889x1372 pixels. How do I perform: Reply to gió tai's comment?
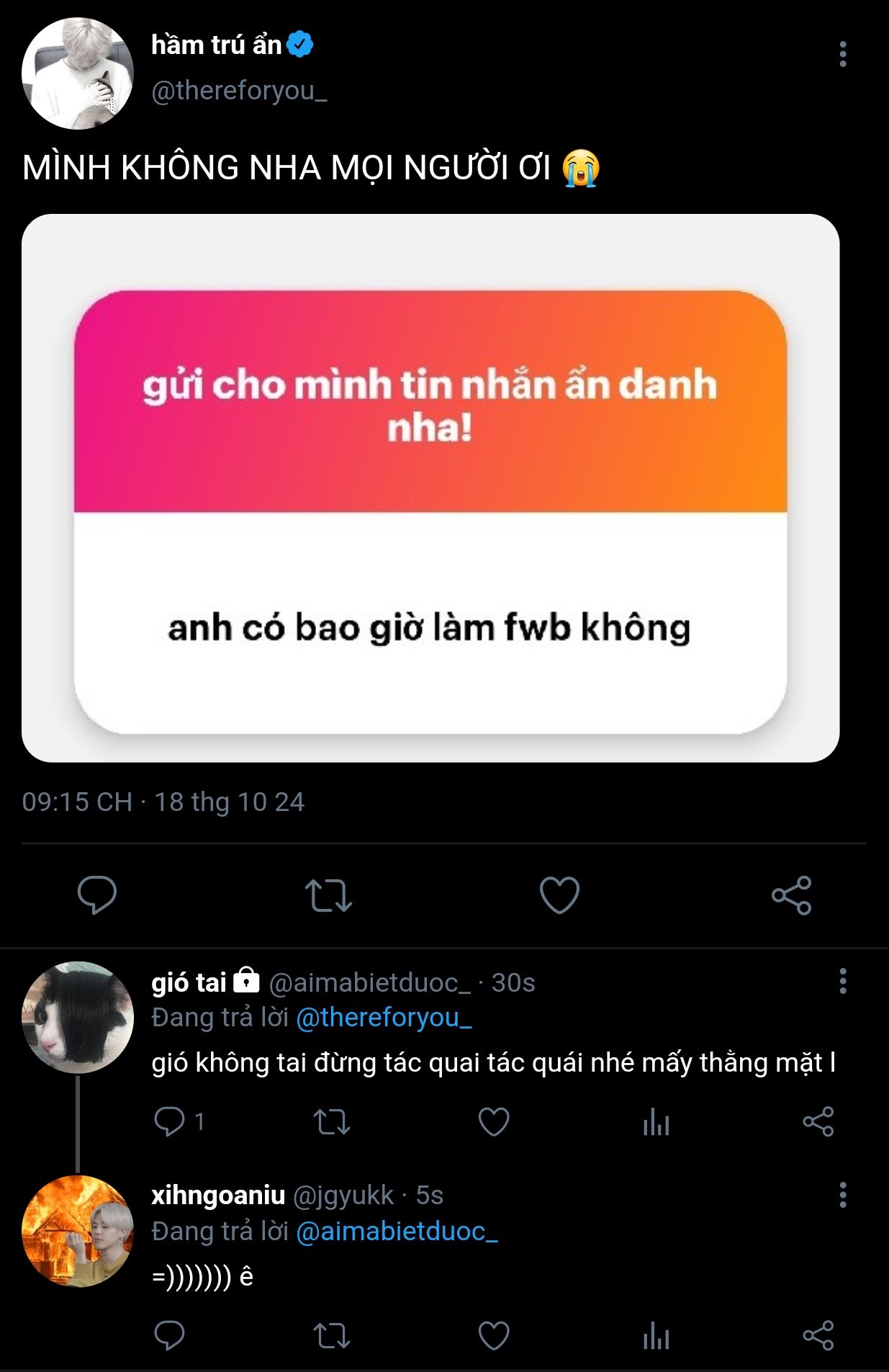click(170, 1121)
